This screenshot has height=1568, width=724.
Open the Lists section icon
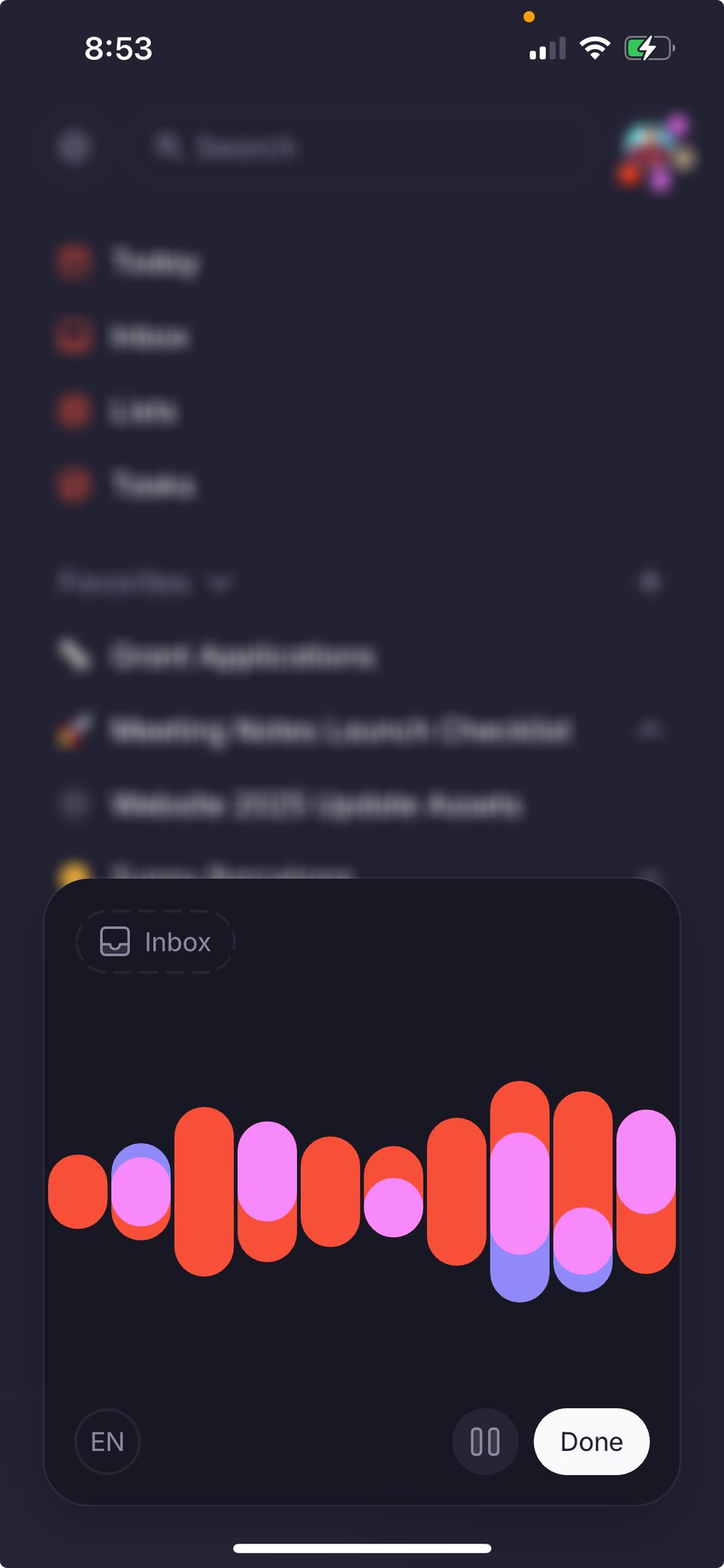click(74, 411)
